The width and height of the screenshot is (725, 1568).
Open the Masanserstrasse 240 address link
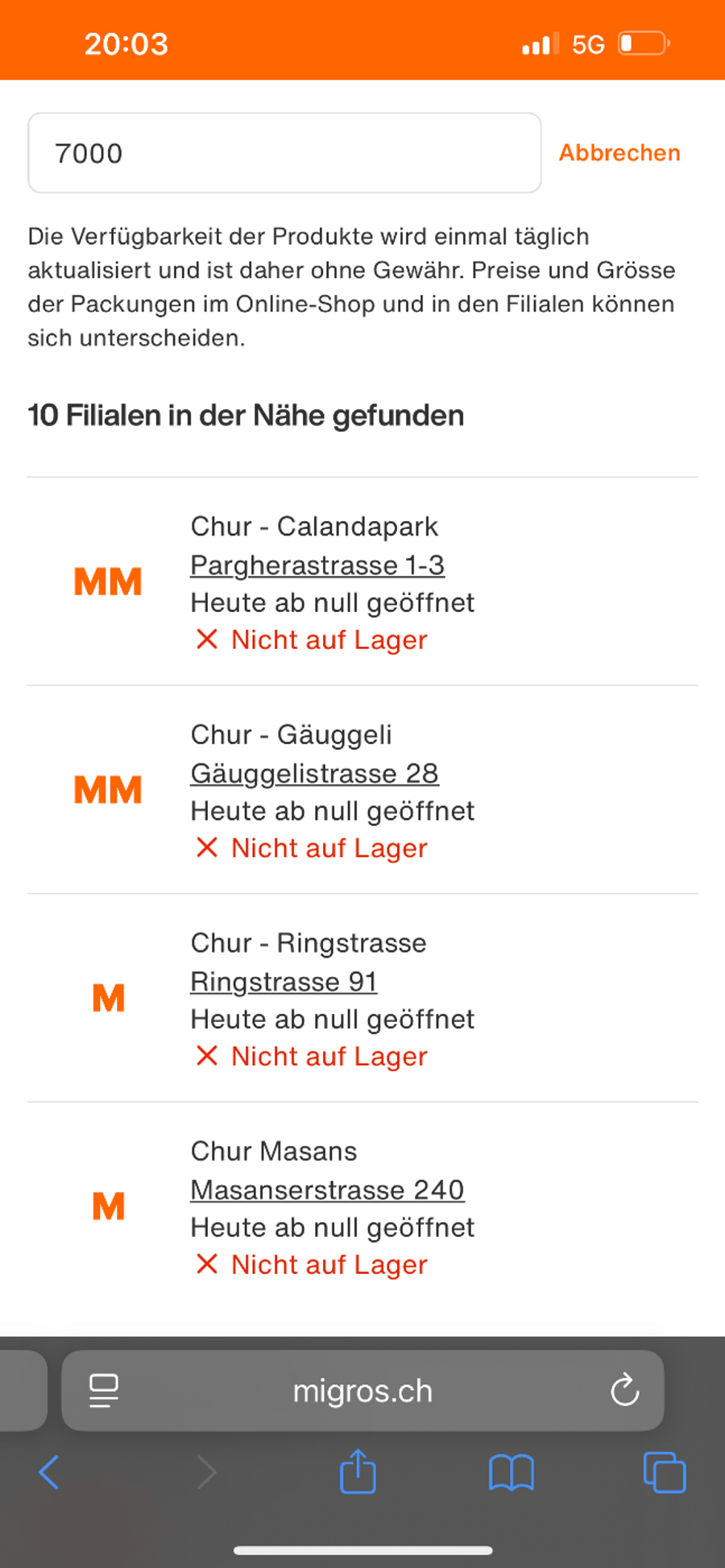click(x=327, y=1189)
